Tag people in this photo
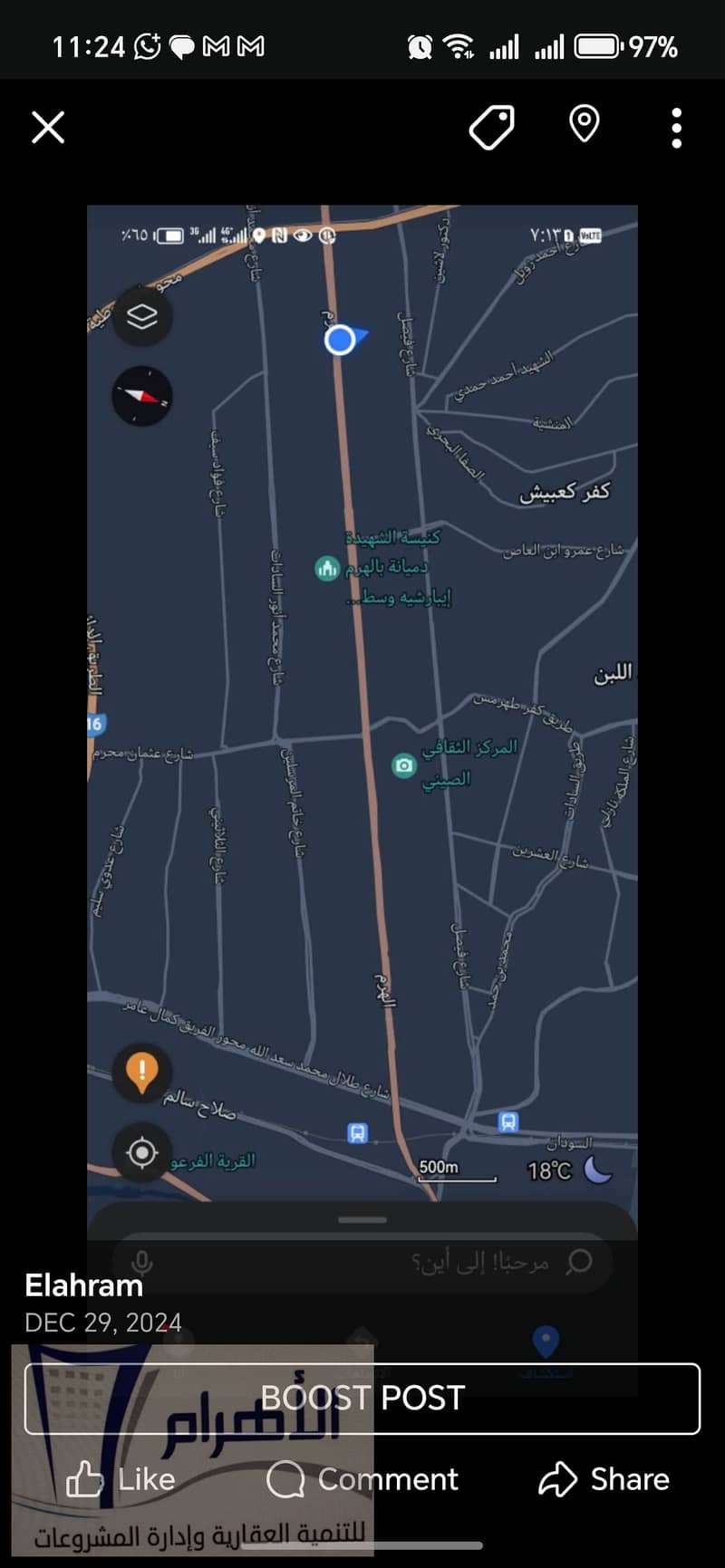The width and height of the screenshot is (725, 1568). pyautogui.click(x=491, y=127)
